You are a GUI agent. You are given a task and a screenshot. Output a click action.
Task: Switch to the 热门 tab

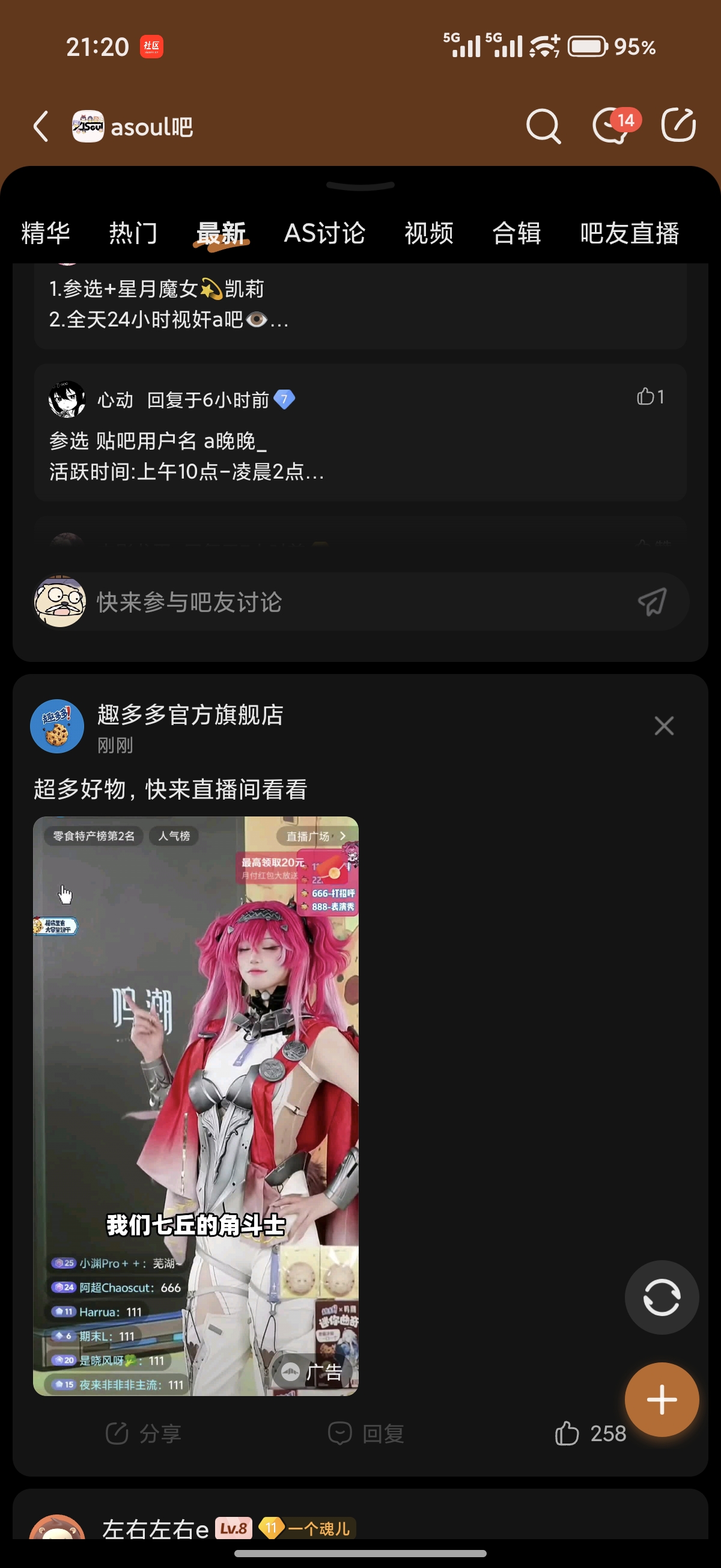tap(133, 233)
